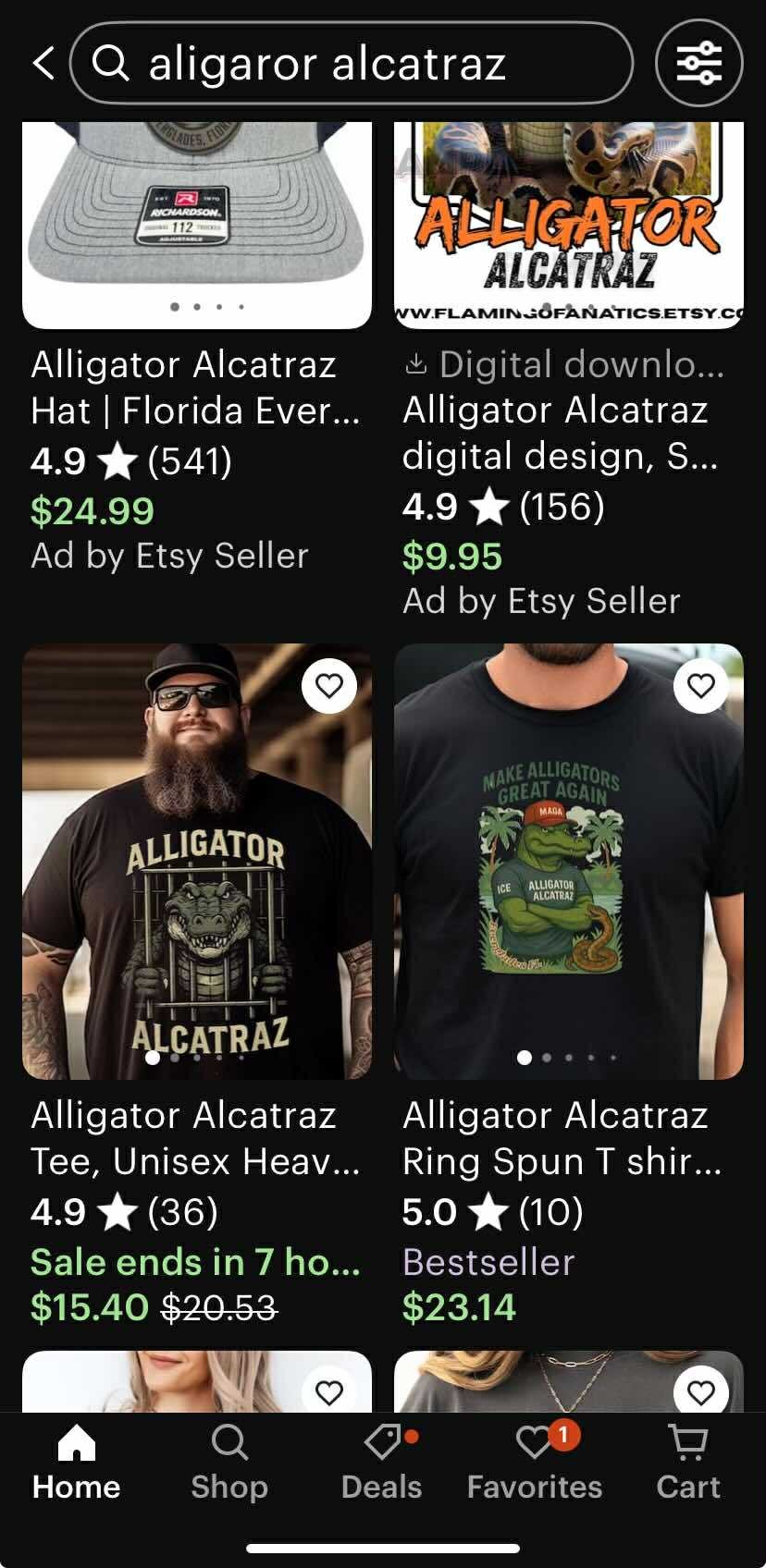Tap the 'aligaror alcatraz' search field

(x=352, y=63)
